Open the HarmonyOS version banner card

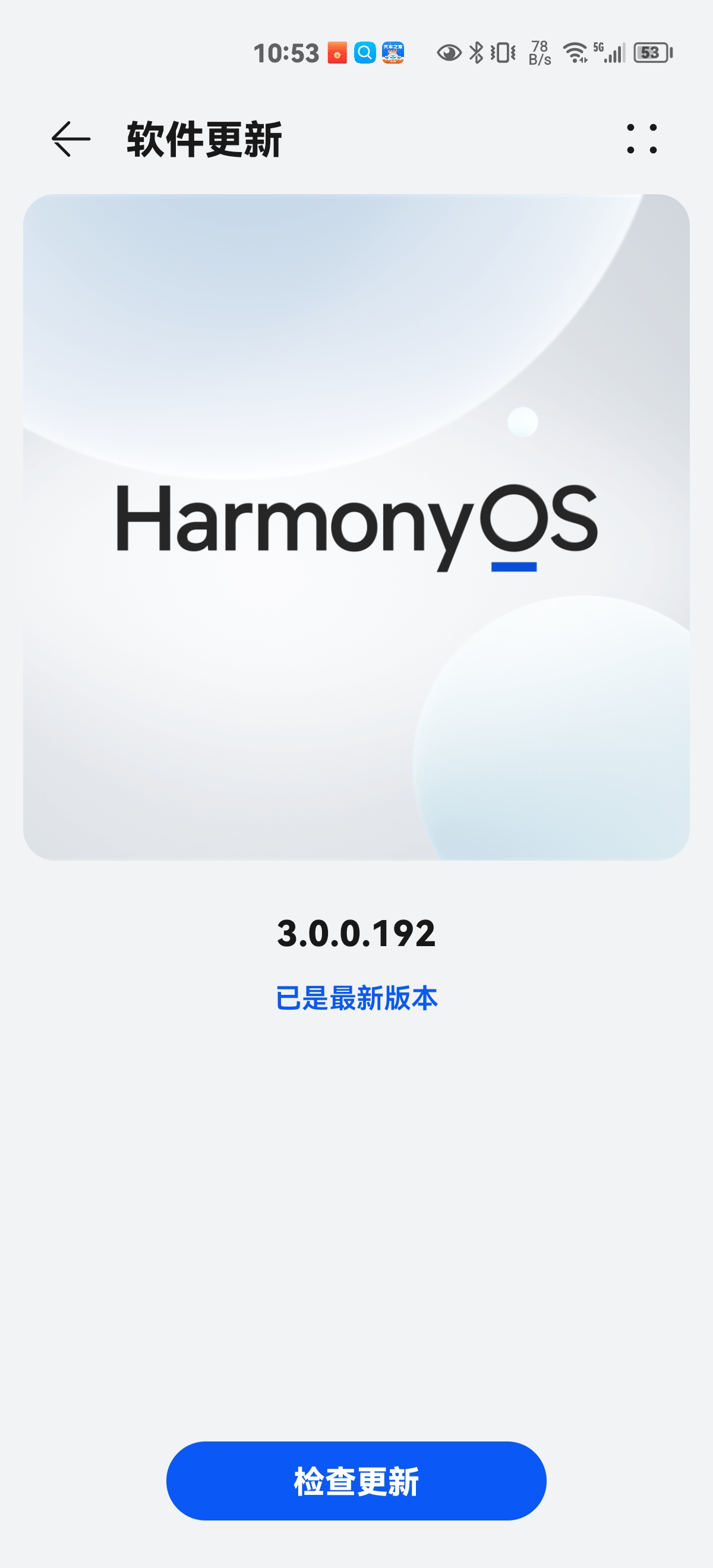tap(356, 526)
